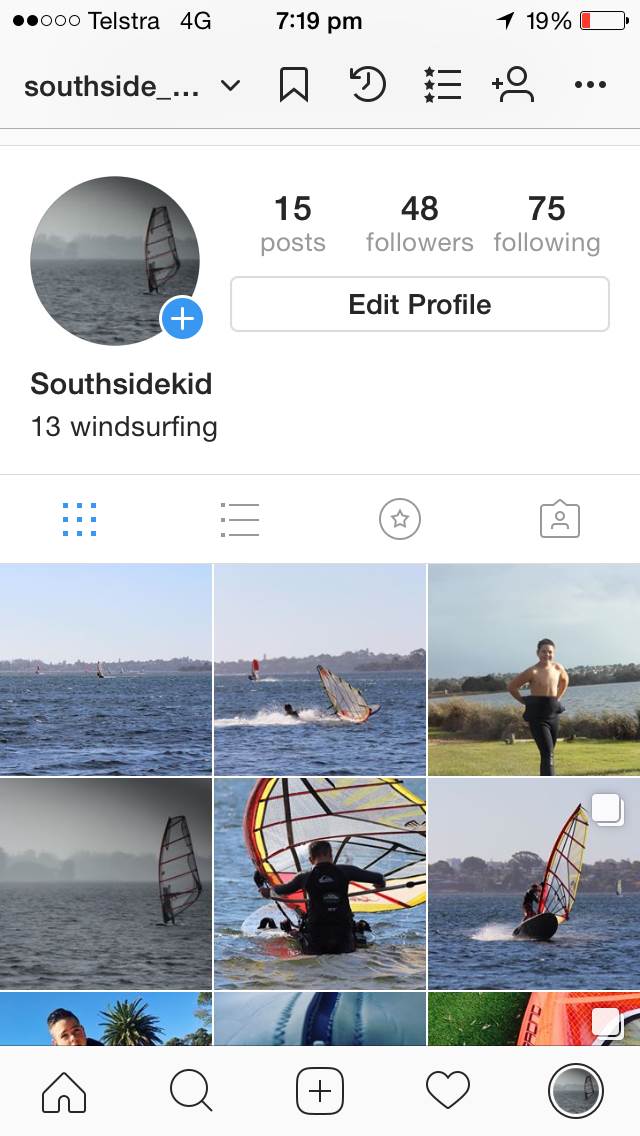Go to the home feed tab
Screen dimensions: 640x1136
tap(64, 1090)
